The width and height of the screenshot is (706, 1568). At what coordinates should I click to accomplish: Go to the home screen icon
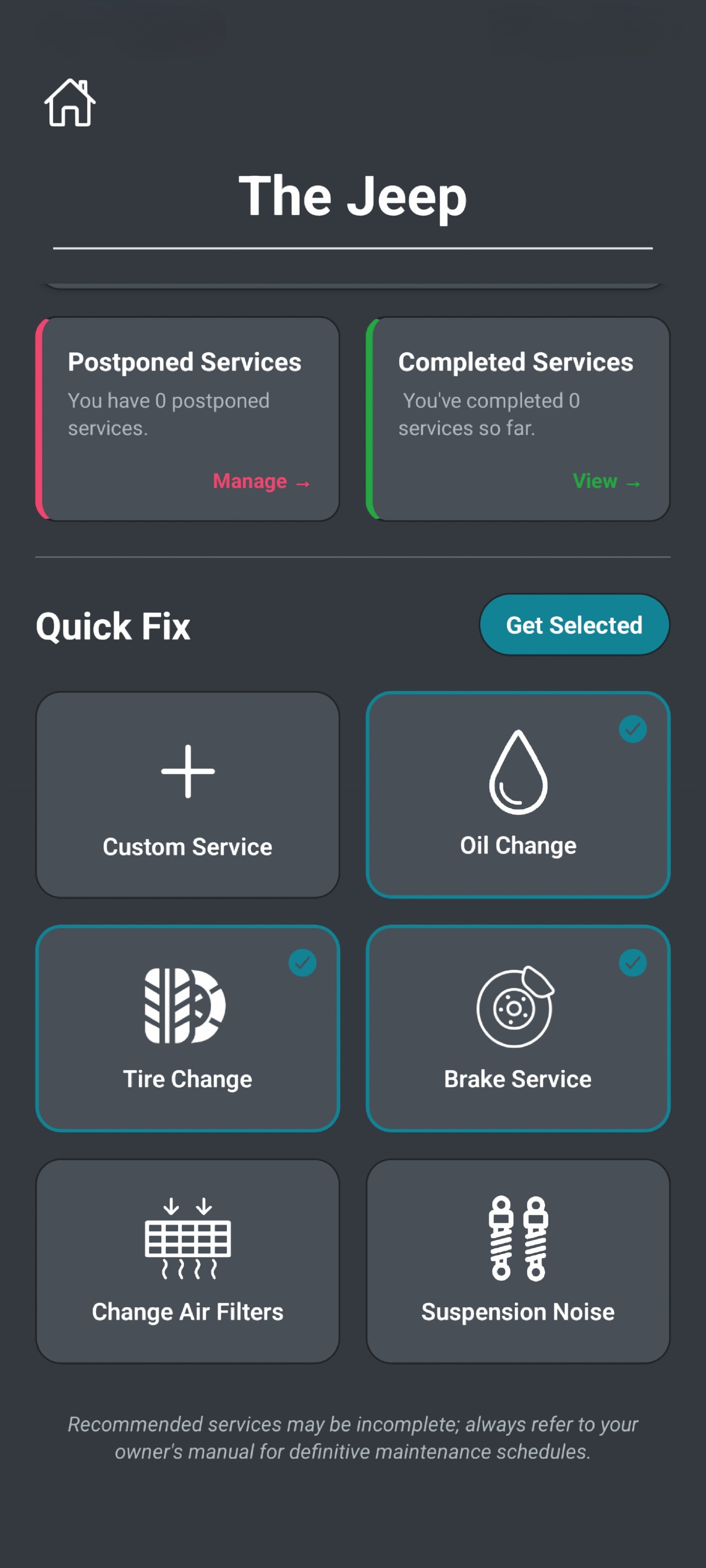point(70,103)
